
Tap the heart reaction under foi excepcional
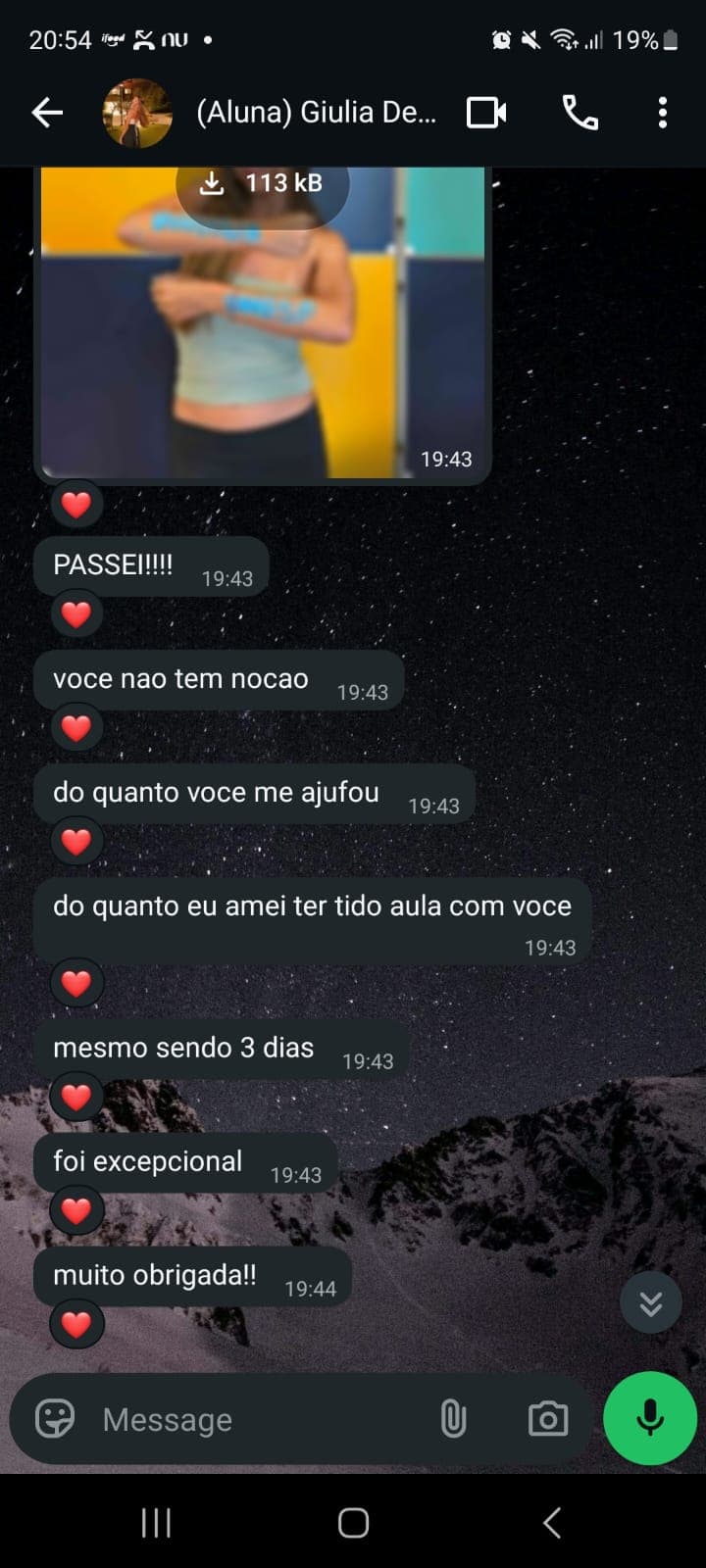pyautogui.click(x=76, y=1209)
